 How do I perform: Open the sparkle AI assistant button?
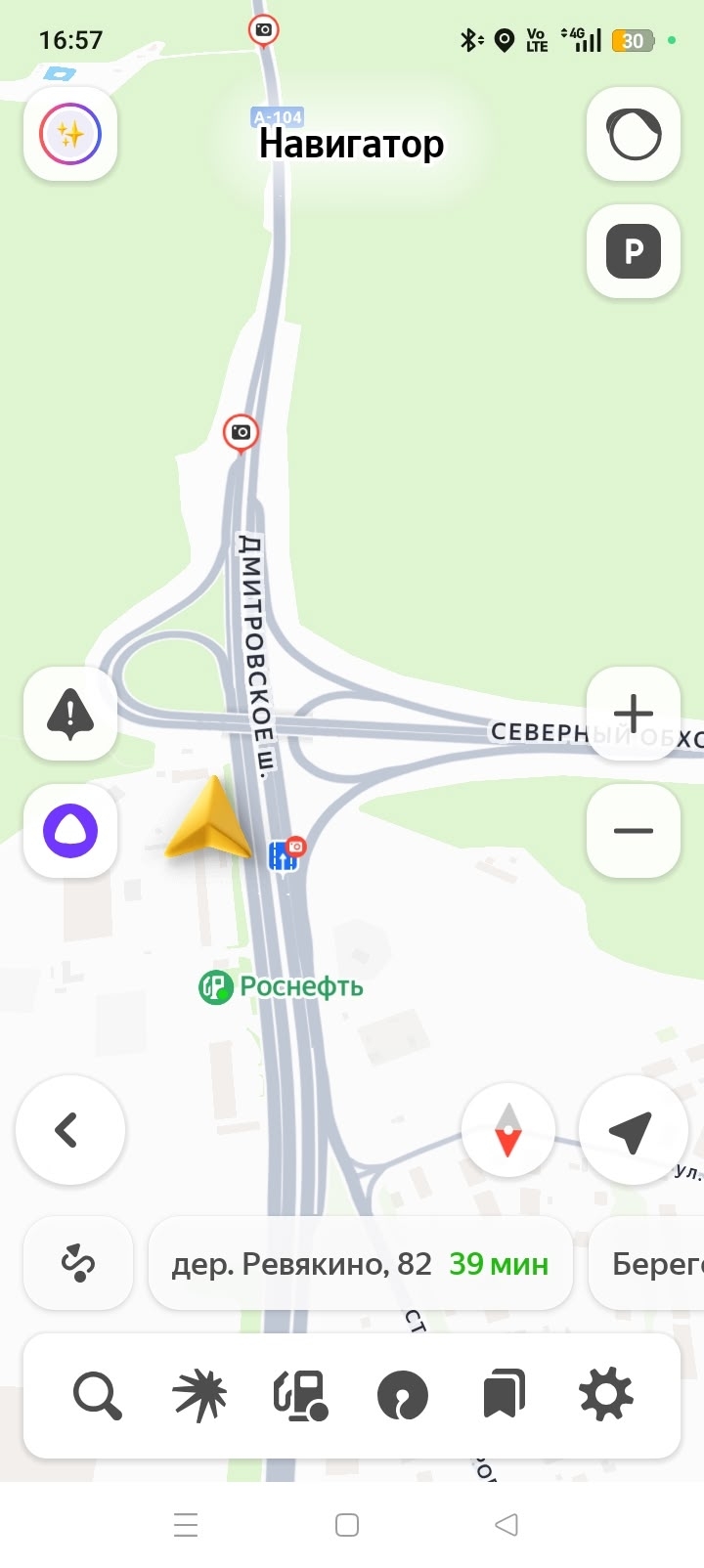[x=70, y=134]
